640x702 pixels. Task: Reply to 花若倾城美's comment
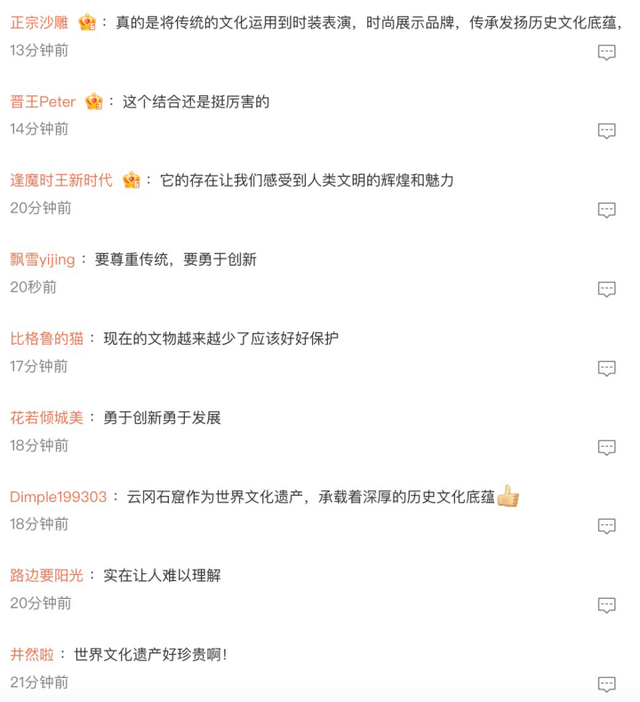point(606,447)
